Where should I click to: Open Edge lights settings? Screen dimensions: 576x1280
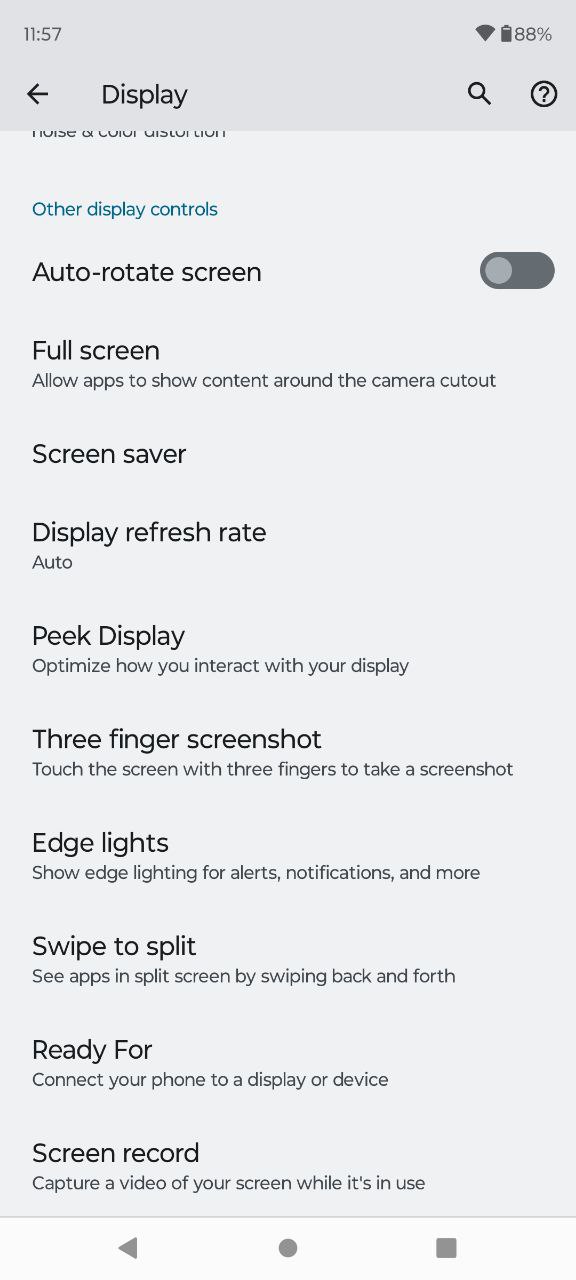(288, 856)
